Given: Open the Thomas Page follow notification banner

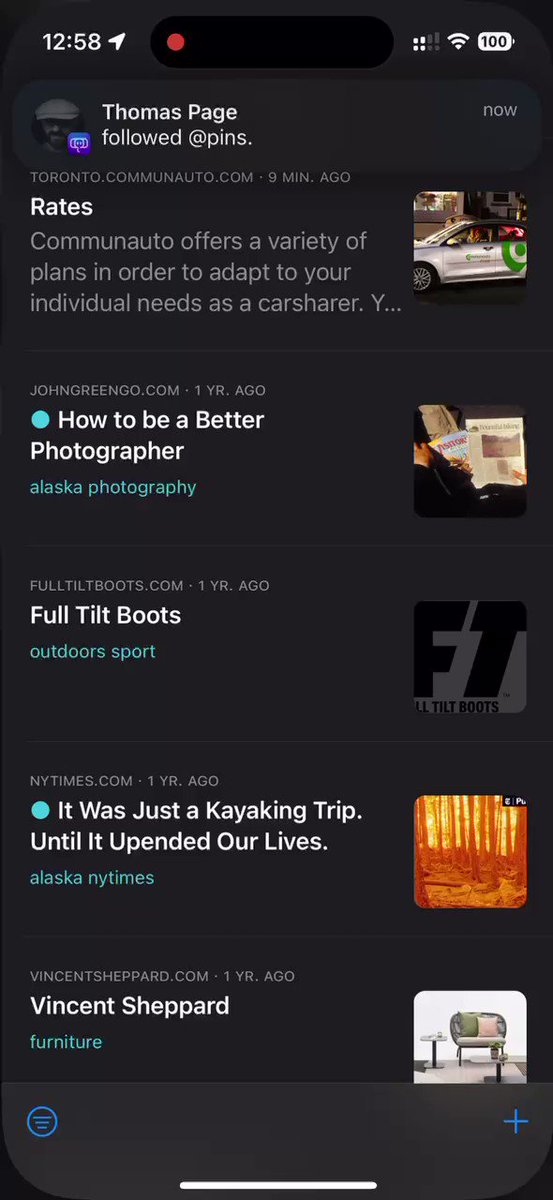Looking at the screenshot, I should (x=276, y=124).
